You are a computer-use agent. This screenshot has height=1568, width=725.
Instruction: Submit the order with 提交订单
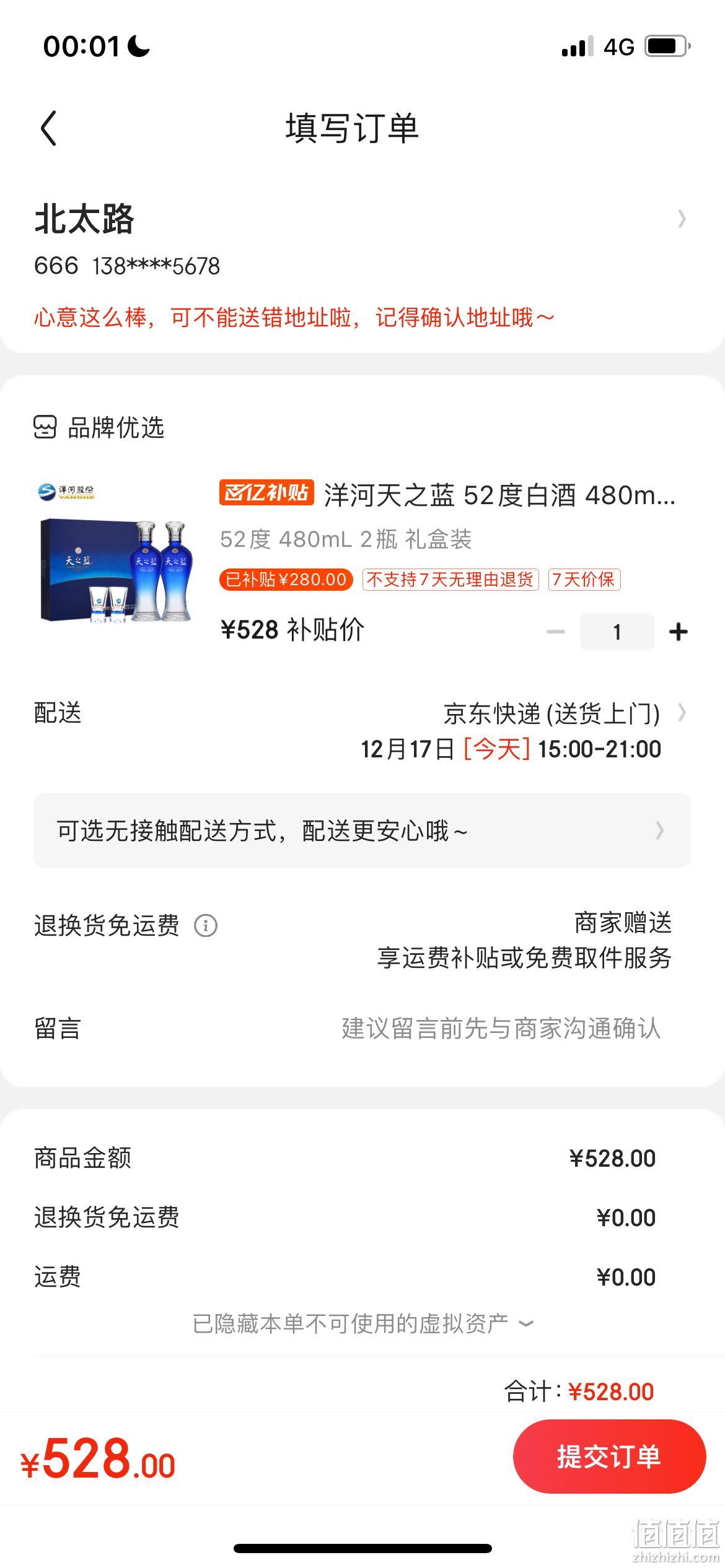[609, 1457]
